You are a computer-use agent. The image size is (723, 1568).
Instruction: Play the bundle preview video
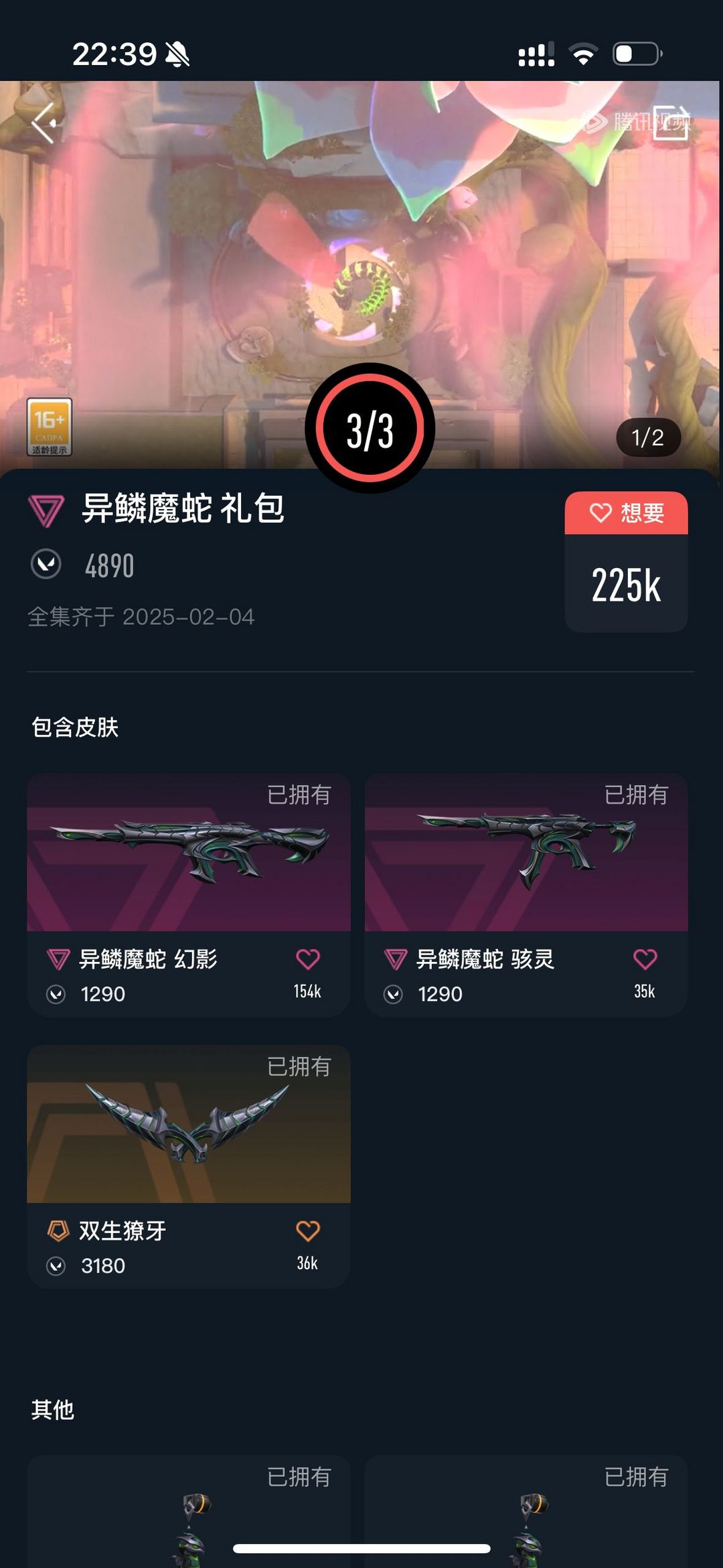(x=361, y=255)
